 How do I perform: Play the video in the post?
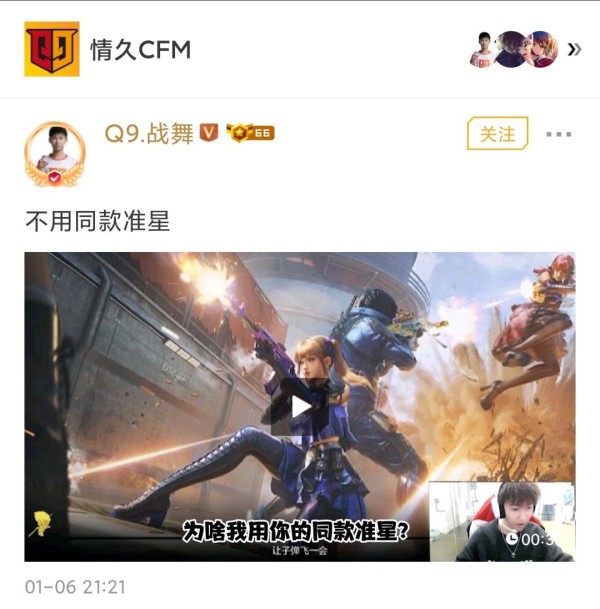tap(300, 406)
